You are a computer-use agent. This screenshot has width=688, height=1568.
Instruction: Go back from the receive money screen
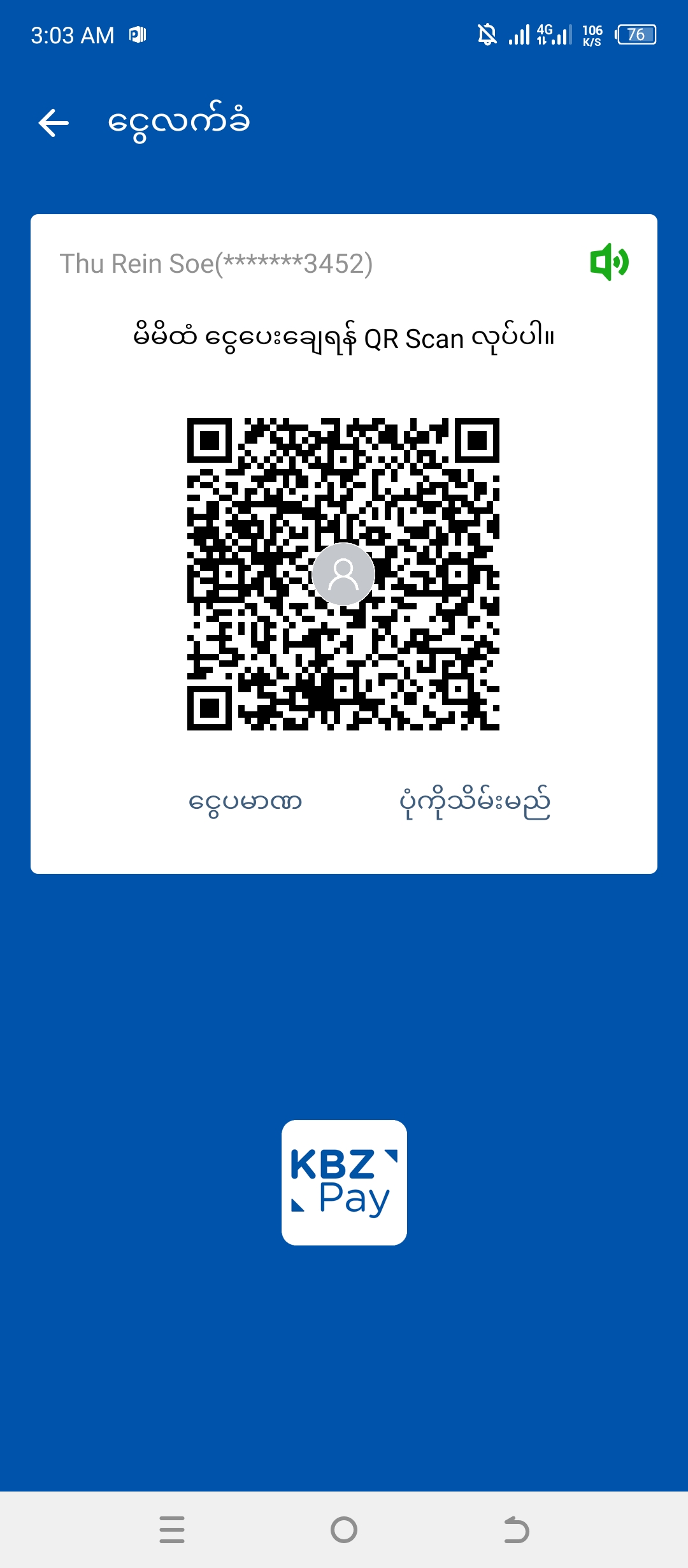click(54, 122)
